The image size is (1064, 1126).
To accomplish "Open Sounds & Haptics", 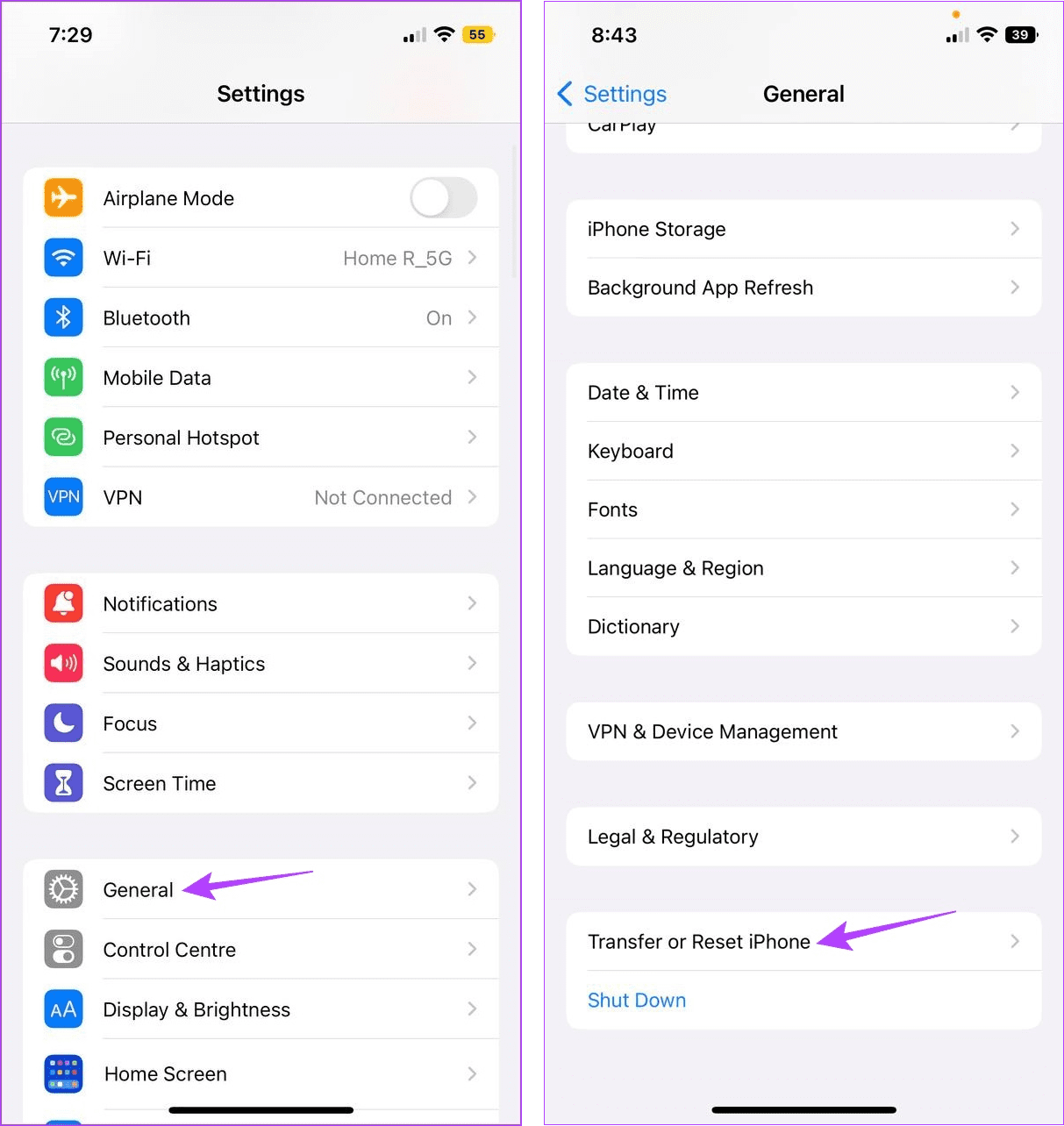I will (261, 664).
